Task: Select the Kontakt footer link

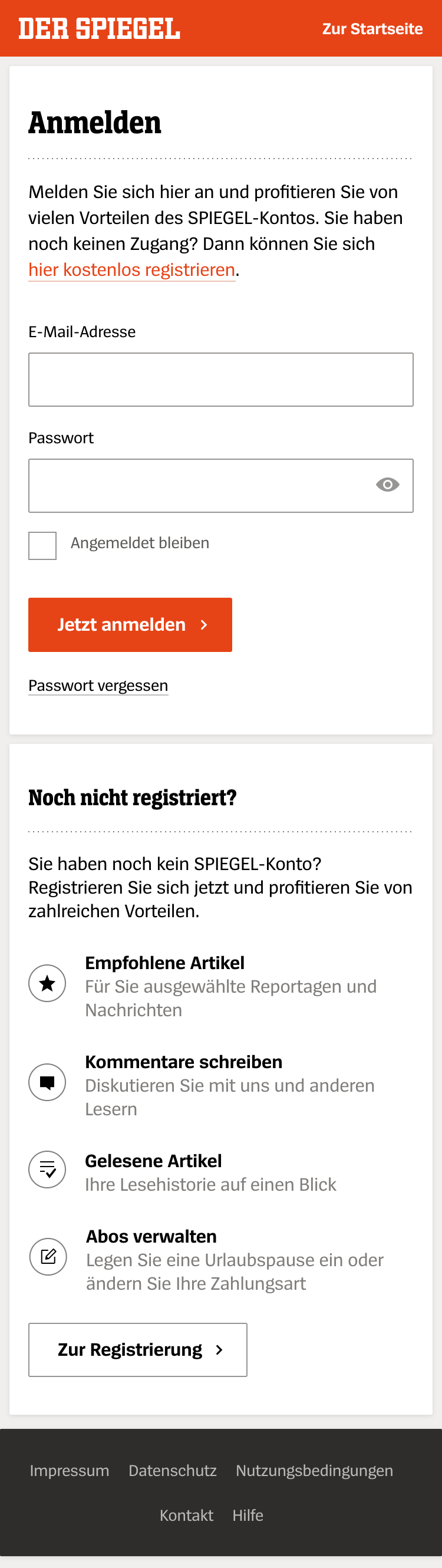Action: pyautogui.click(x=186, y=1515)
